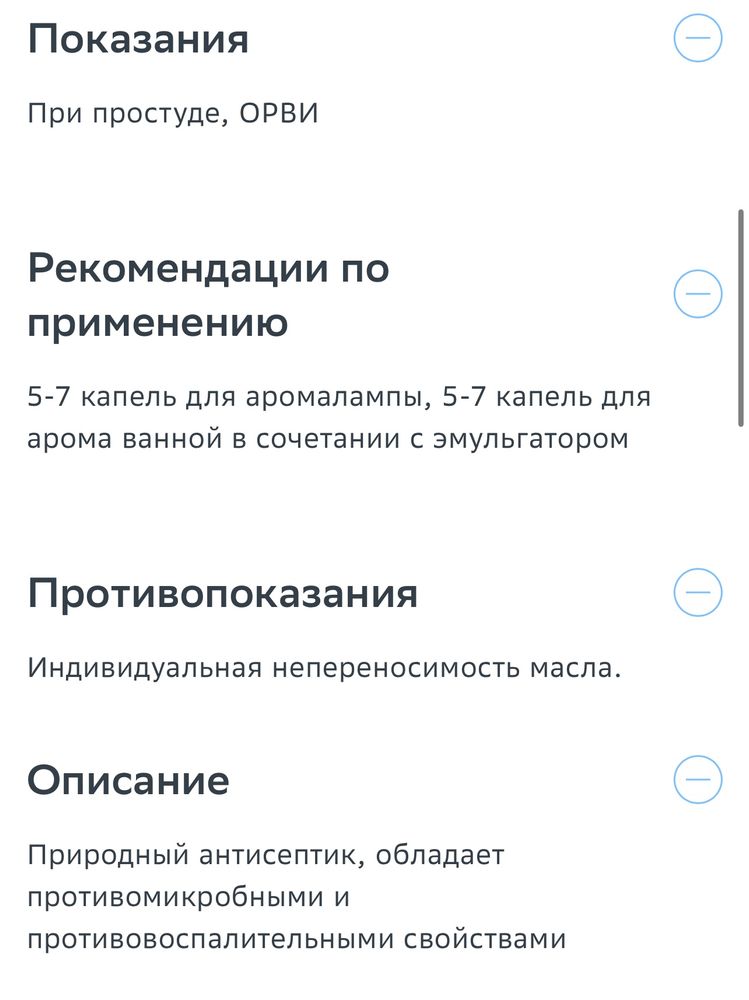Click the minus icon next to Противопоказания
The height and width of the screenshot is (1000, 749).
(699, 591)
